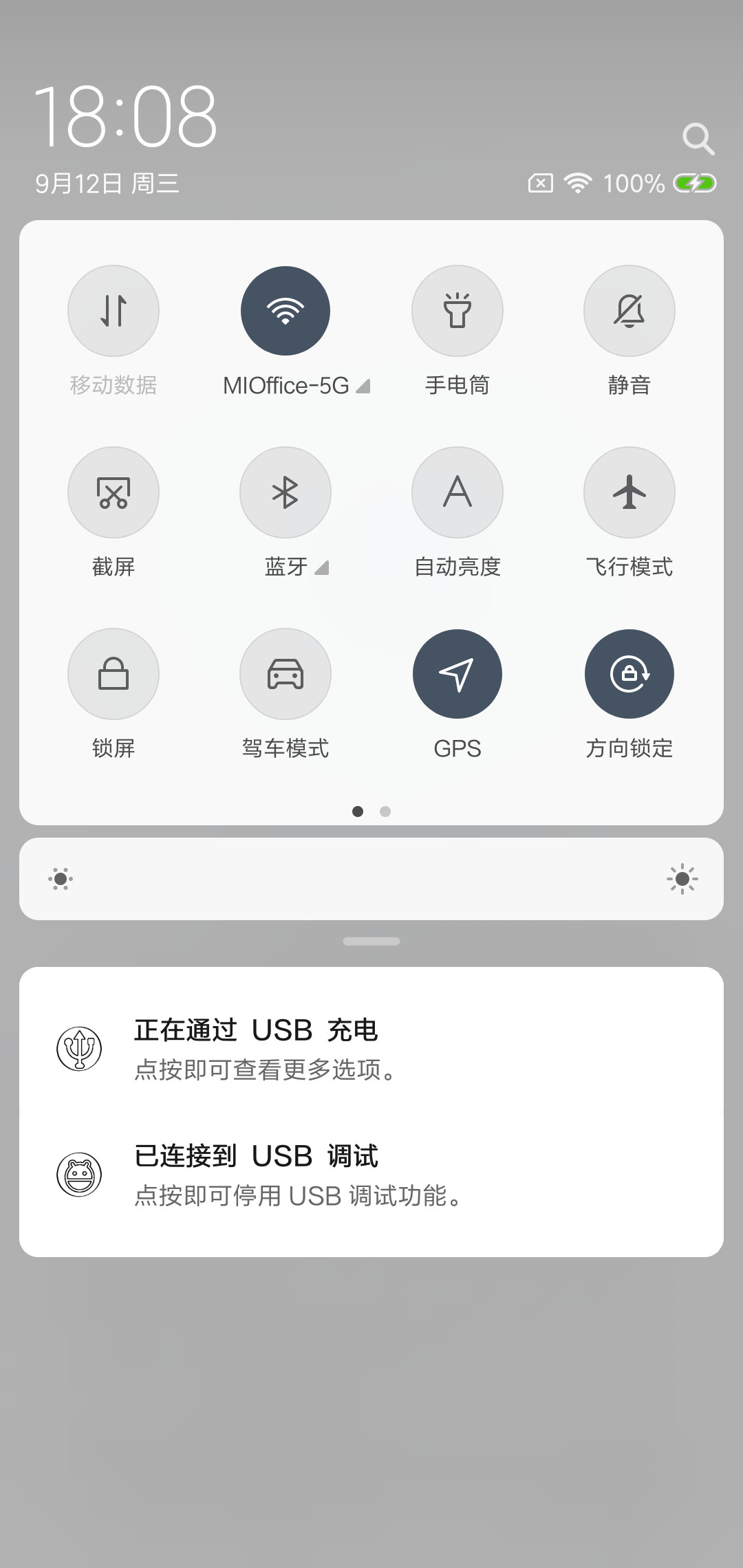Screen dimensions: 743x1568
Task: Lock the screen with 锁屏
Action: 114,674
